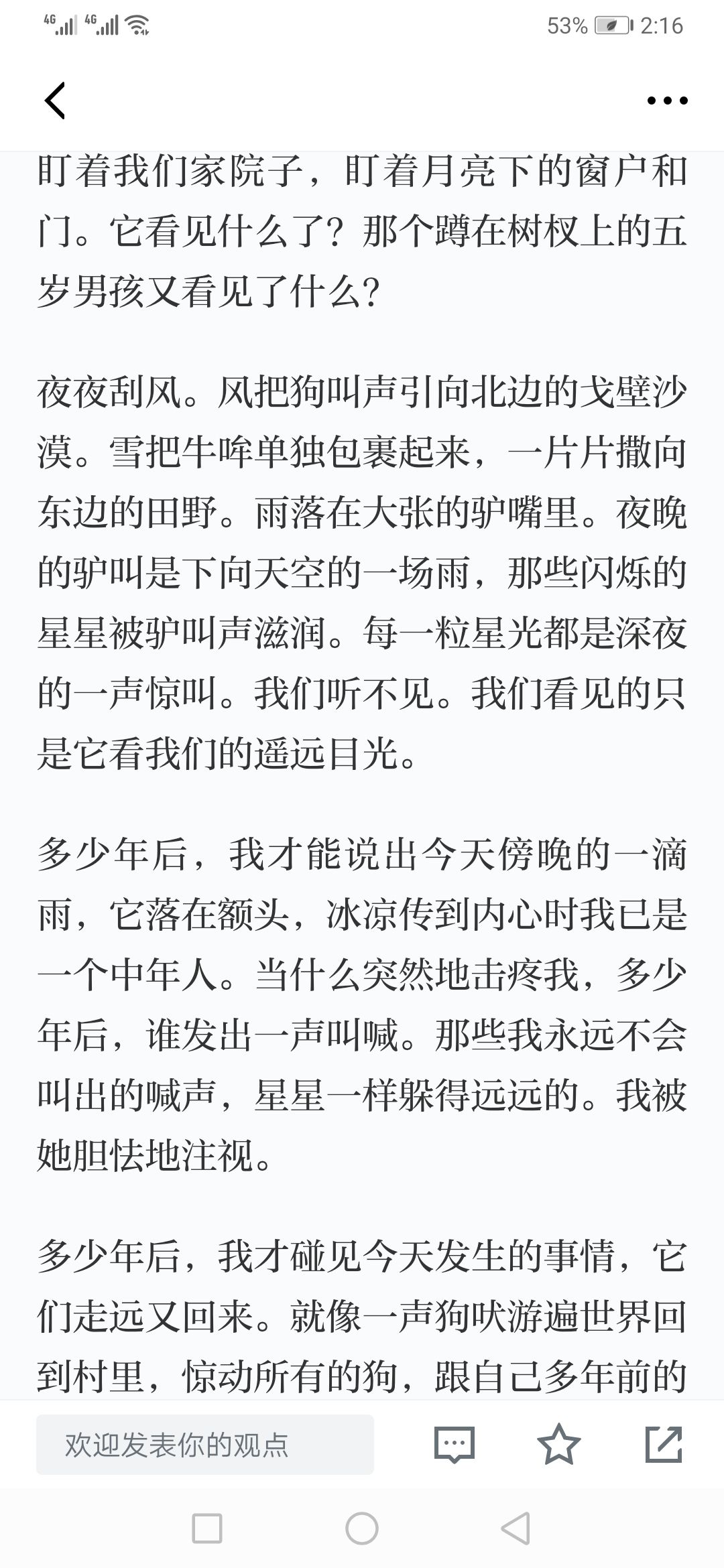The height and width of the screenshot is (1568, 724).
Task: Tap the 欢迎发表你的观点 comment field
Action: click(x=205, y=1445)
